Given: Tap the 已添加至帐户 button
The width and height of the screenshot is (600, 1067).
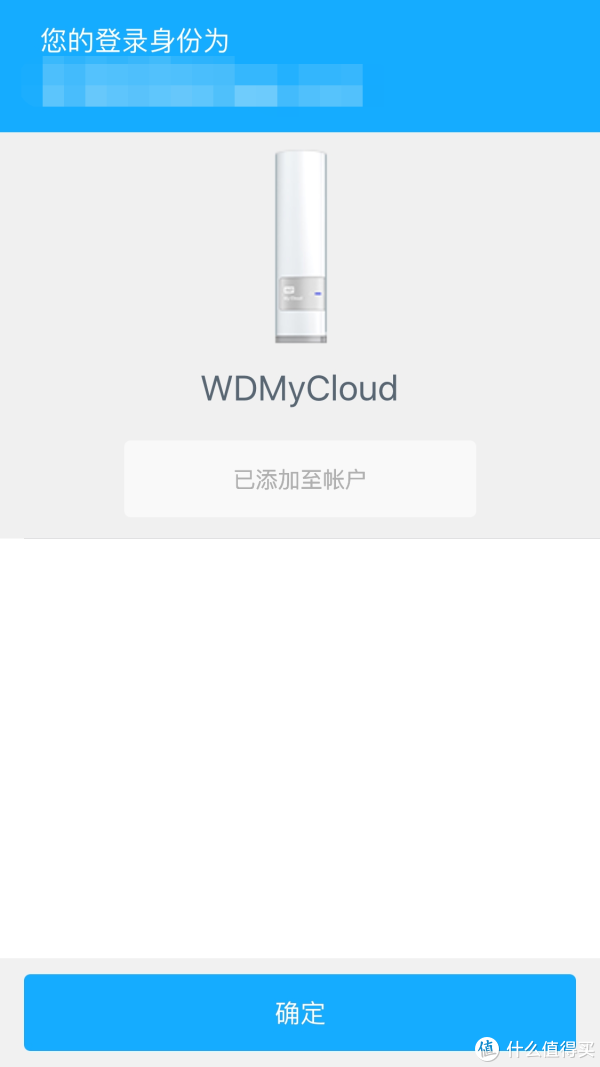Looking at the screenshot, I should 300,479.
